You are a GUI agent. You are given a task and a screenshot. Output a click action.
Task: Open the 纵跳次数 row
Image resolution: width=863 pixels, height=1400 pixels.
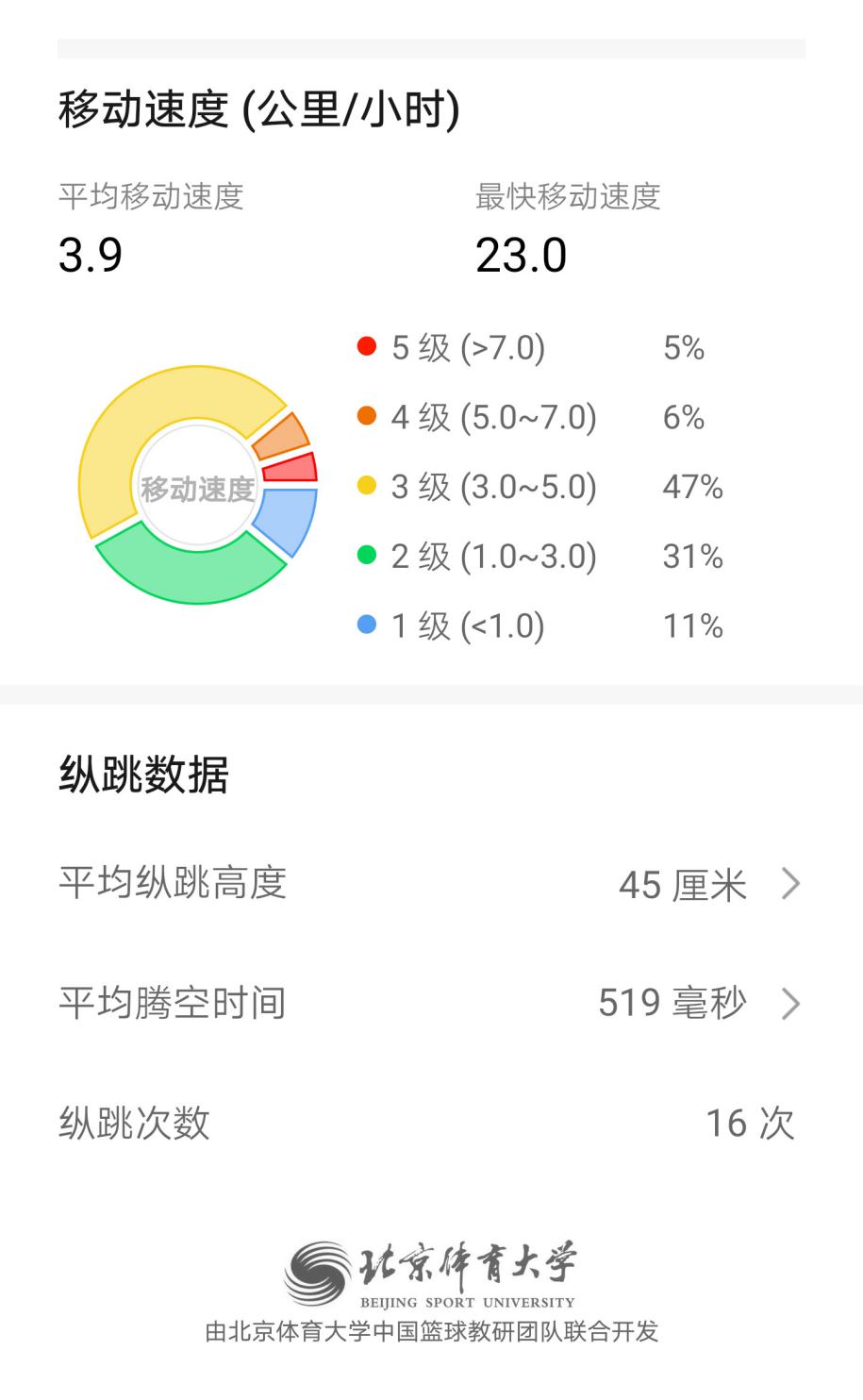point(431,1122)
